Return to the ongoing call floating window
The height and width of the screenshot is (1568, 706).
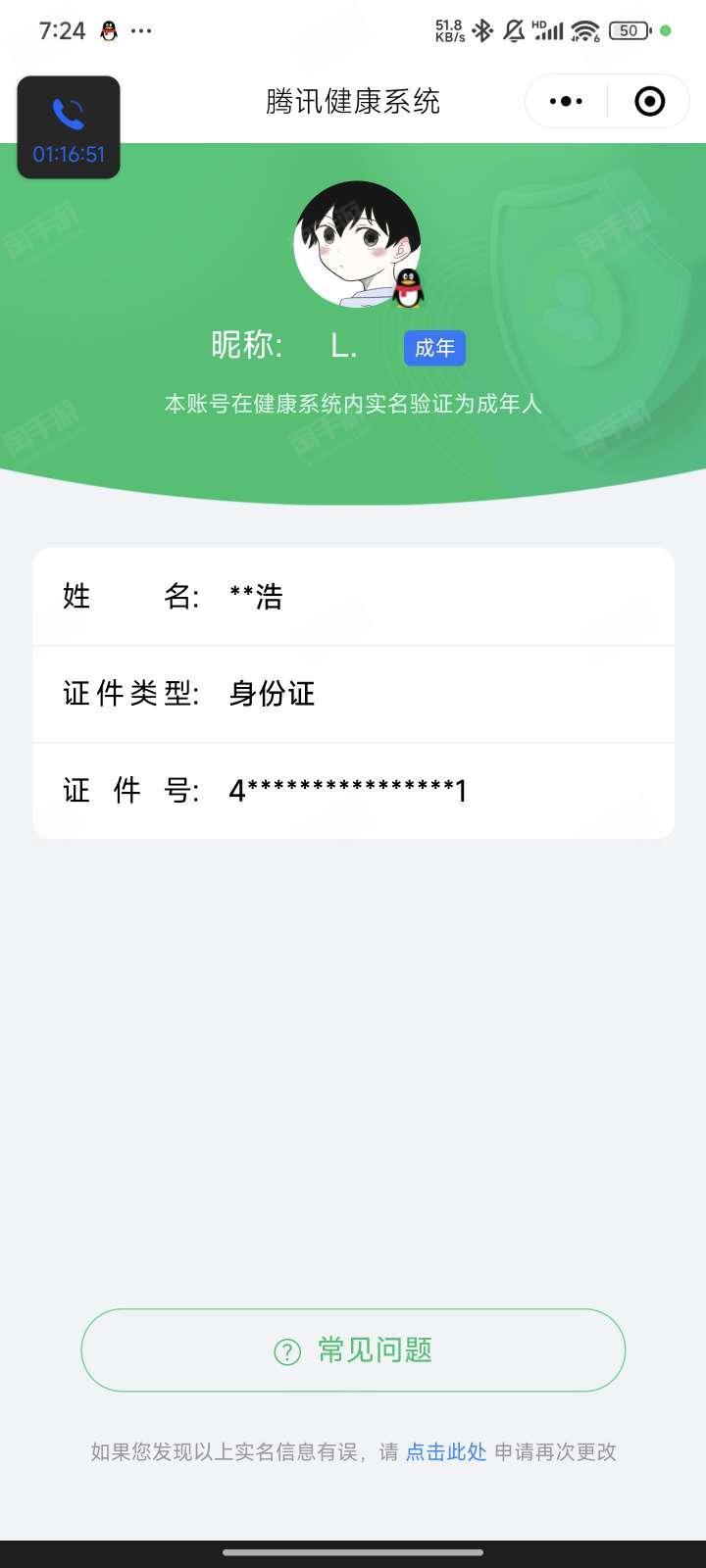[69, 128]
